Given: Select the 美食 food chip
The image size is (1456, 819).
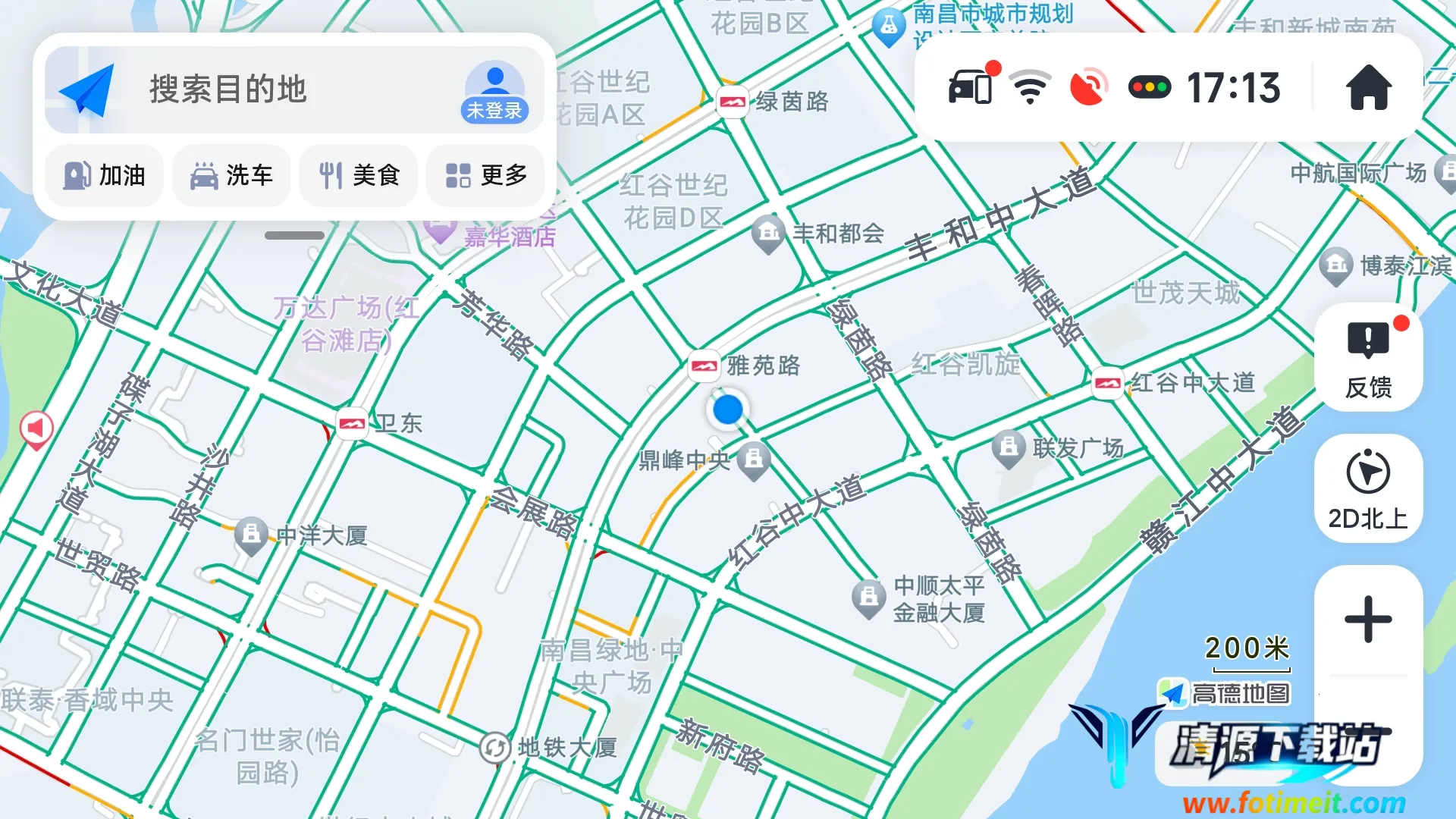Looking at the screenshot, I should [x=359, y=176].
